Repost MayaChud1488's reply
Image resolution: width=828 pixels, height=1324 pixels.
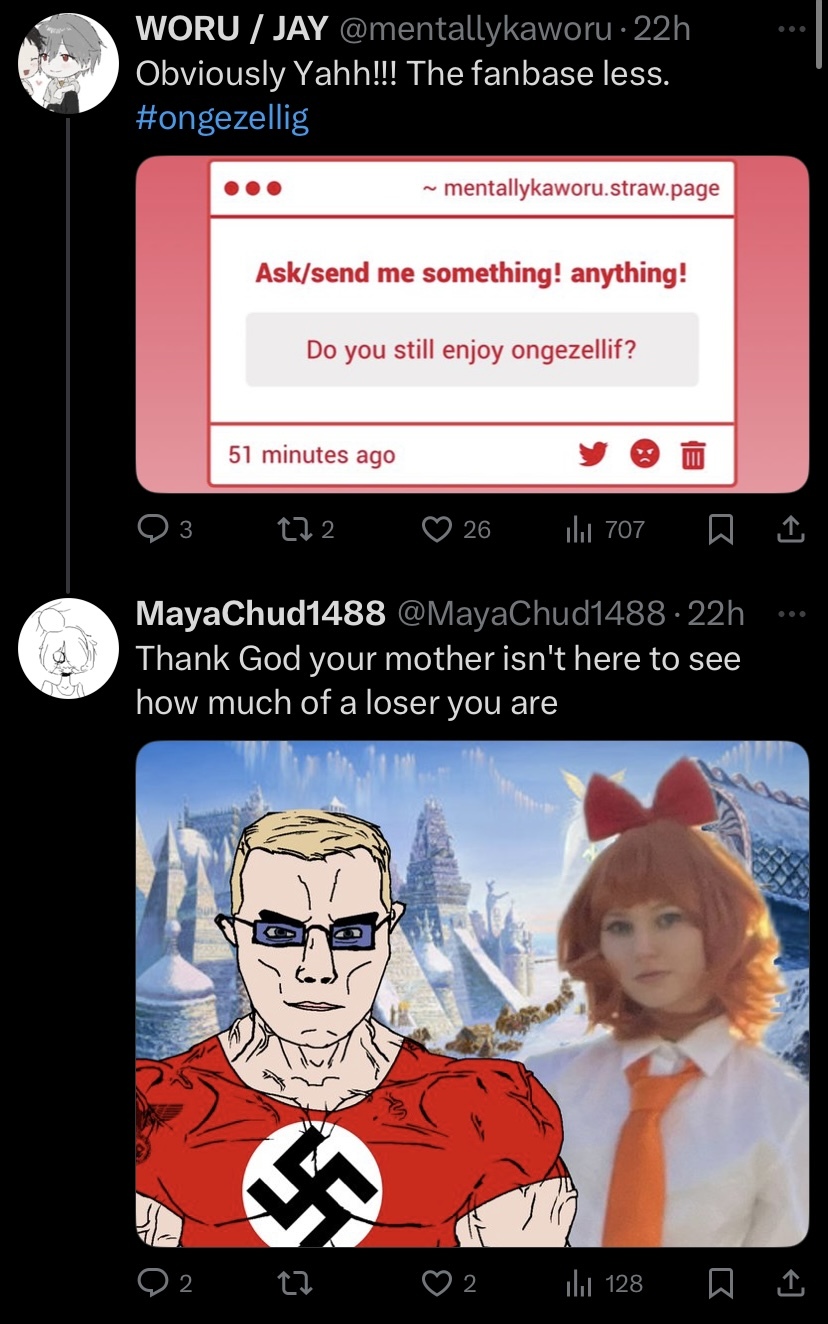(297, 1283)
